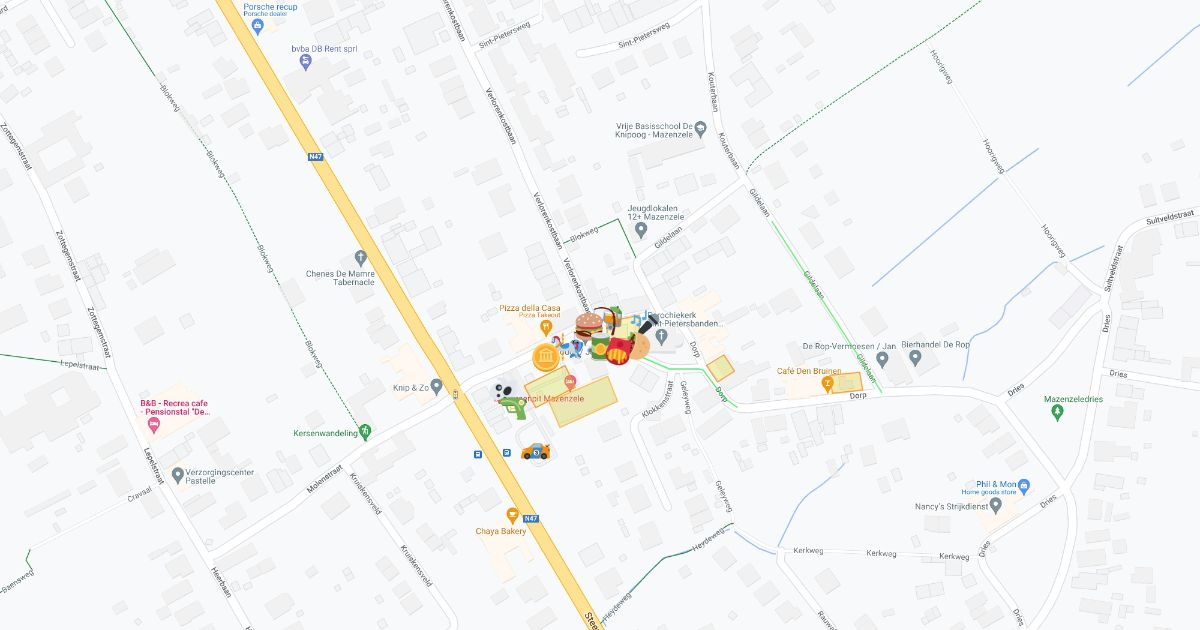Open the hamburger emoji marker

tap(588, 325)
